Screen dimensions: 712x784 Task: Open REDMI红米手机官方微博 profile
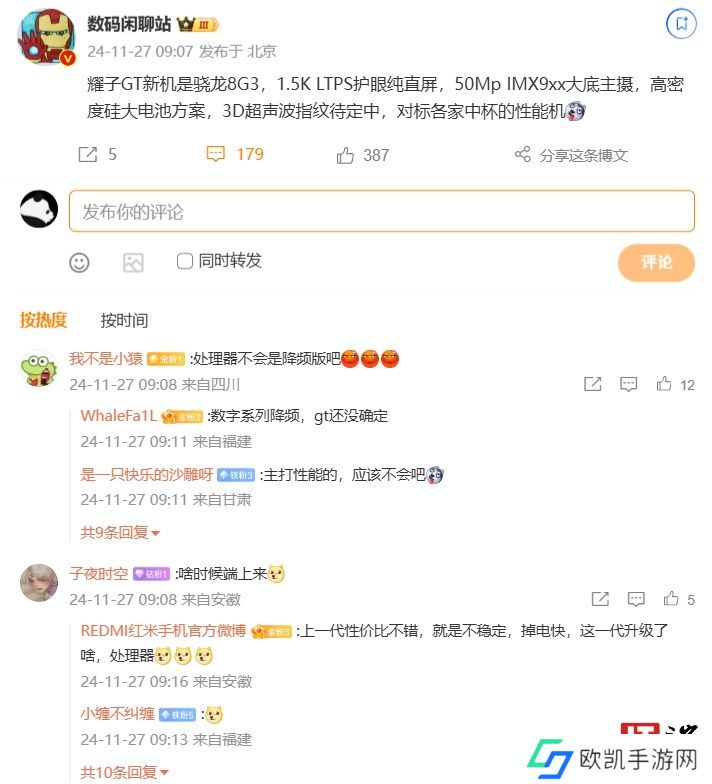coord(163,631)
